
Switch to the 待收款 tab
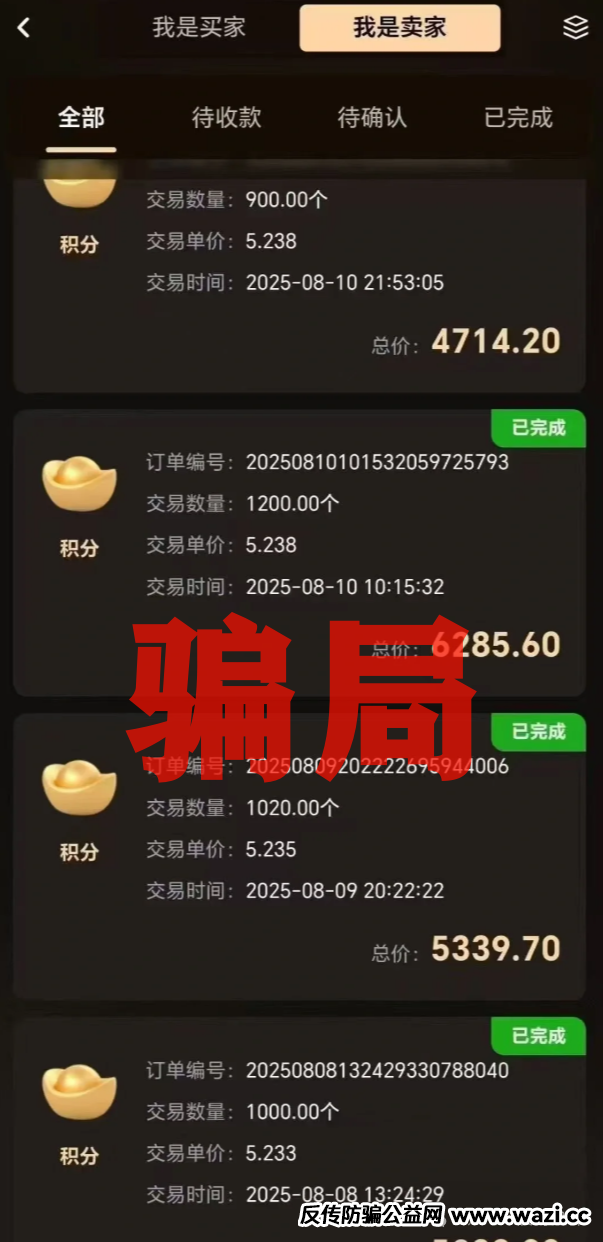pos(227,117)
